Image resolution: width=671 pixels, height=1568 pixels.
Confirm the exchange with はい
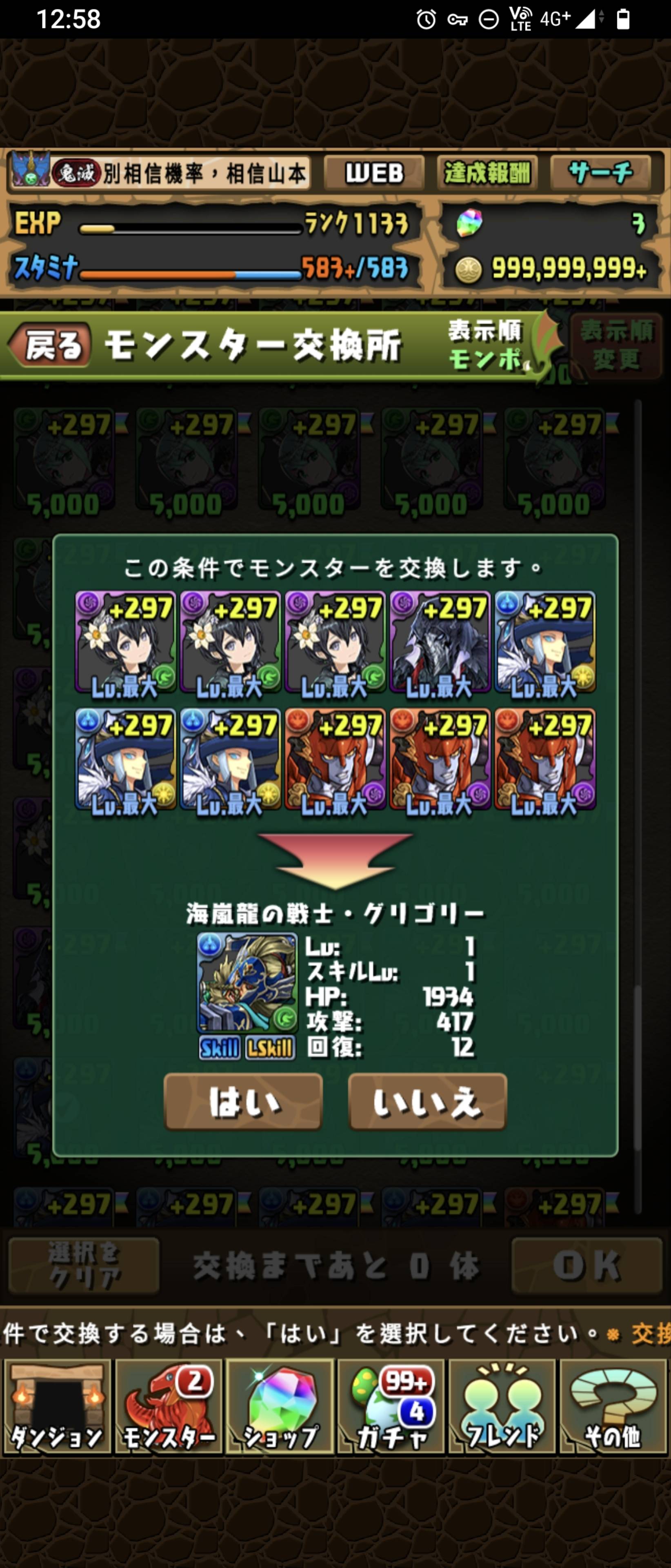[x=243, y=1102]
